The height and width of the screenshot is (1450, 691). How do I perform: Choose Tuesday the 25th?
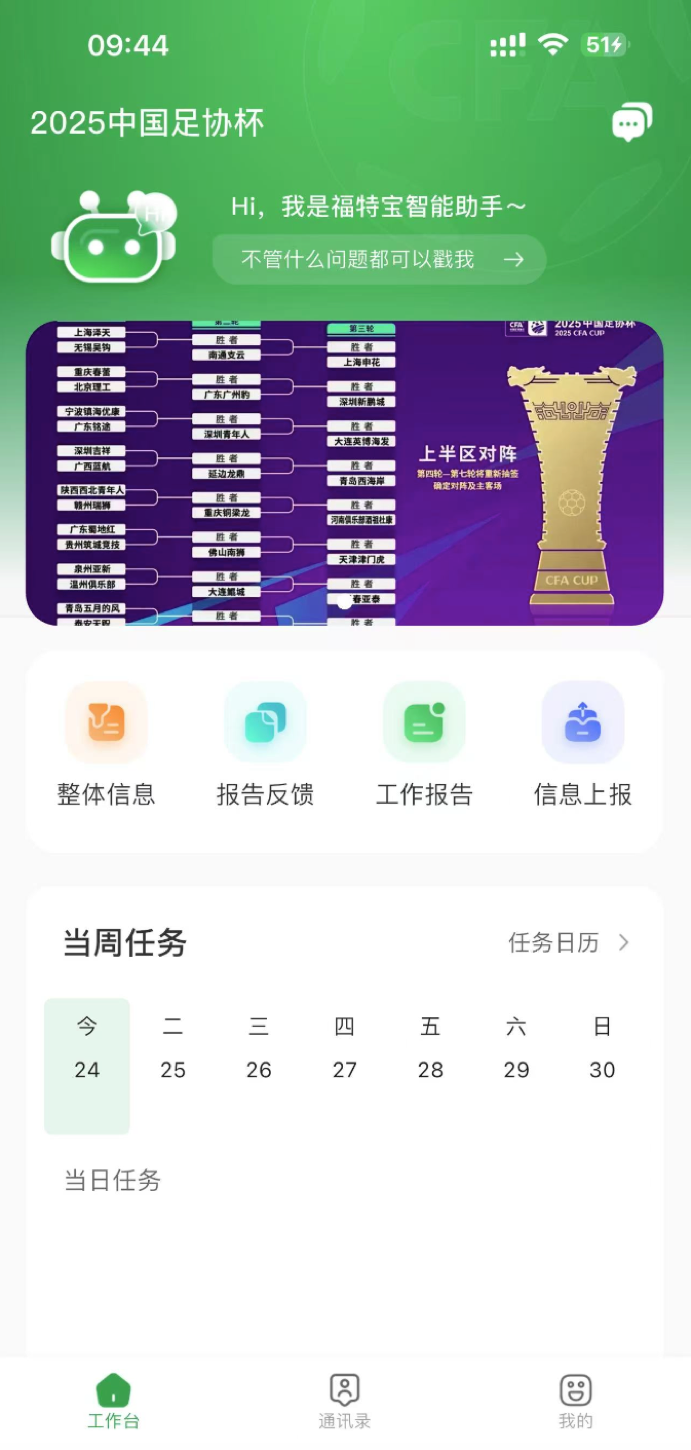point(173,1050)
